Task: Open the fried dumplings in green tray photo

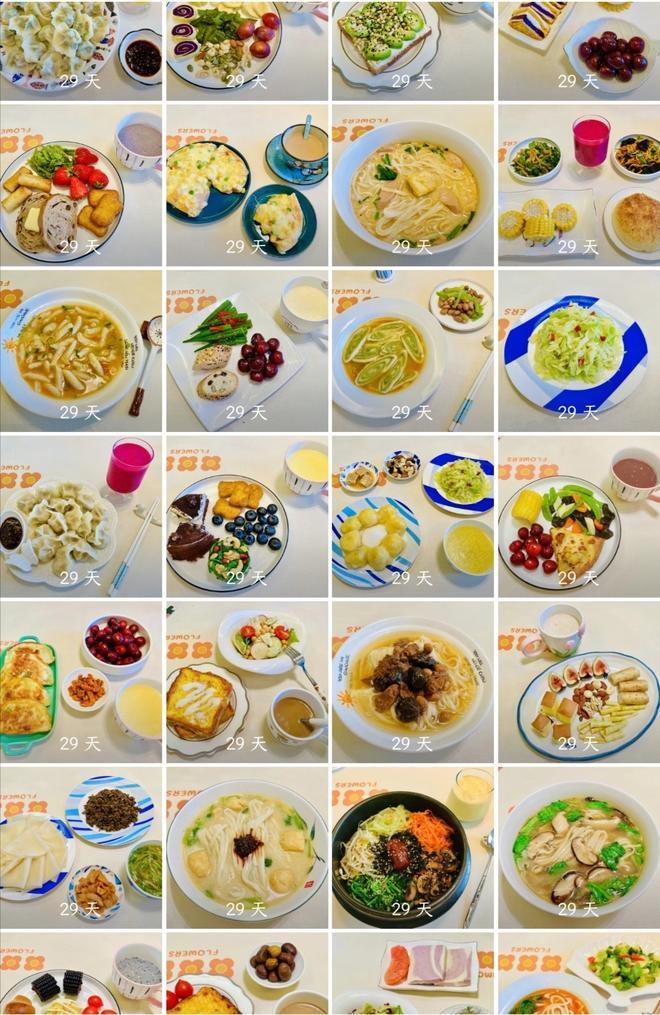Action: pos(80,682)
